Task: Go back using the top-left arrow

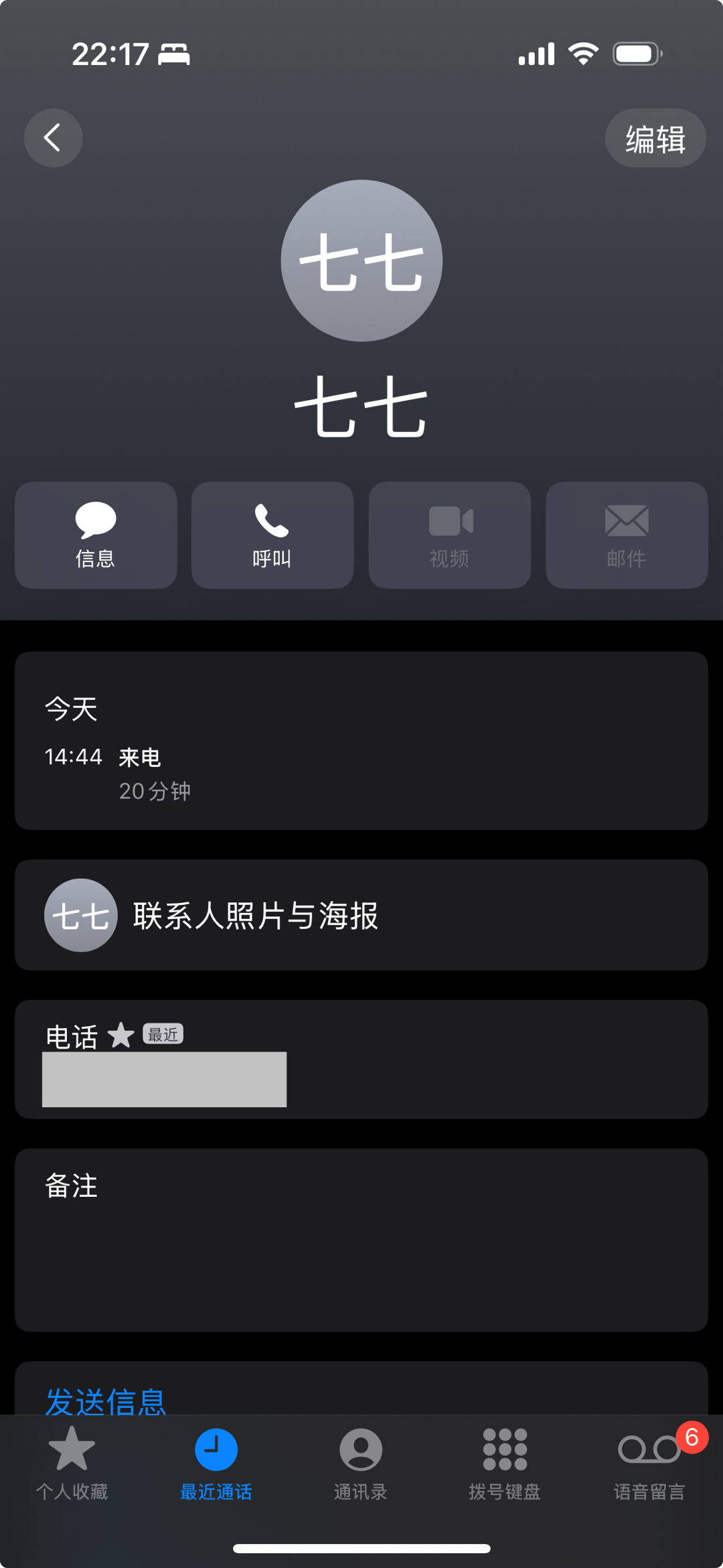Action: click(53, 138)
